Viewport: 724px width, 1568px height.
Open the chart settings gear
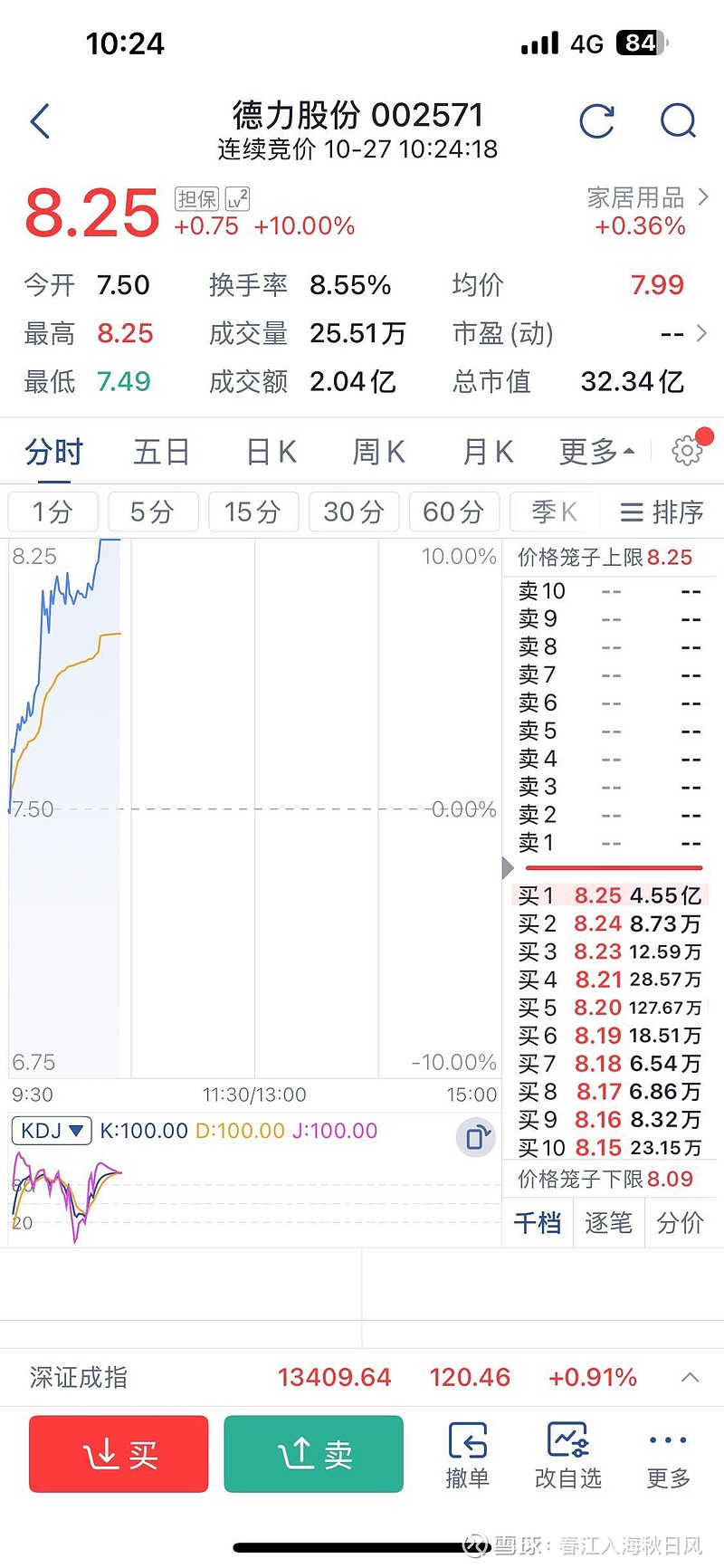pos(686,450)
